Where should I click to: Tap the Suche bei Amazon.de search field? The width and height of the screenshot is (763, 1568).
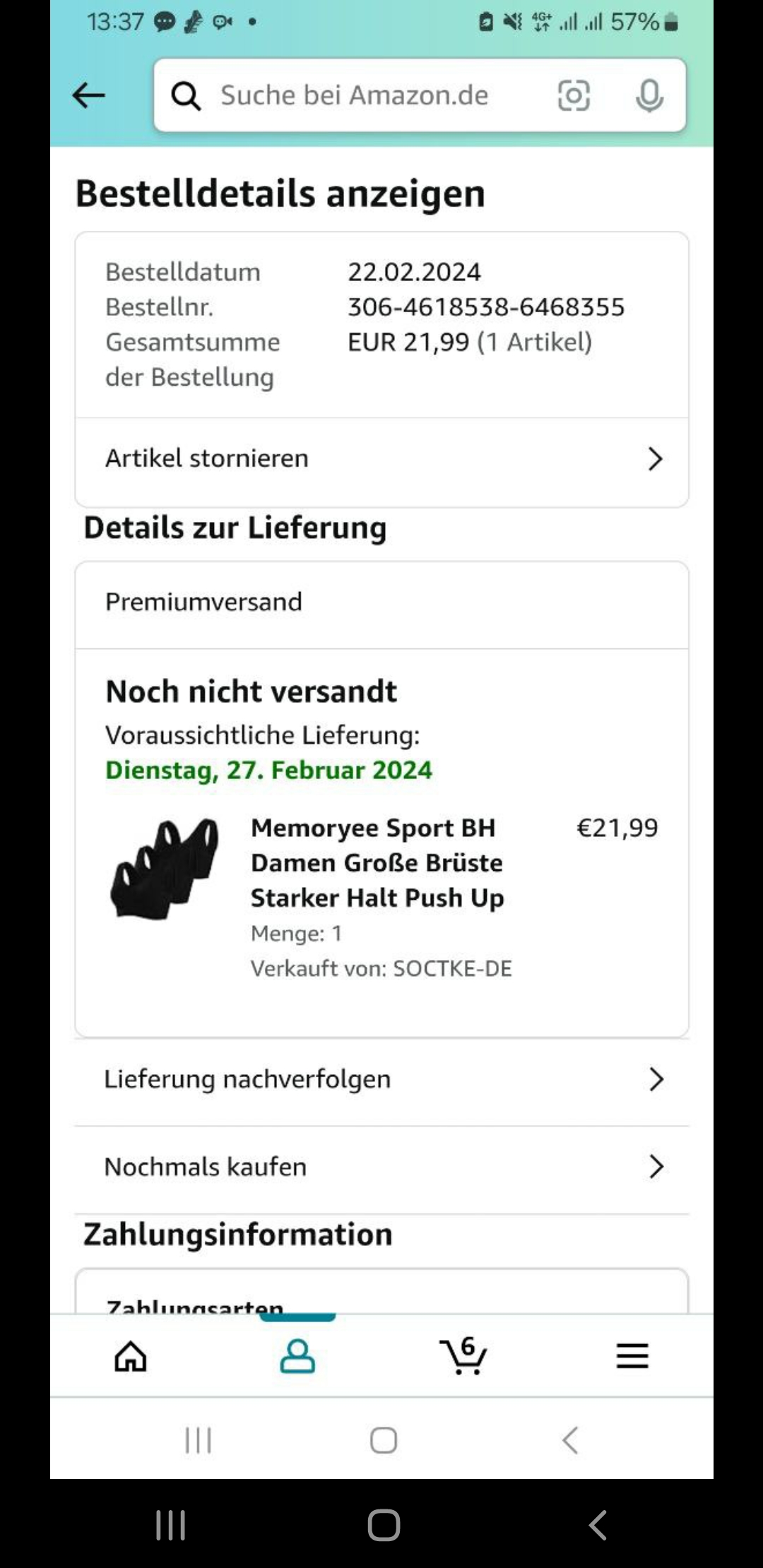click(x=353, y=95)
